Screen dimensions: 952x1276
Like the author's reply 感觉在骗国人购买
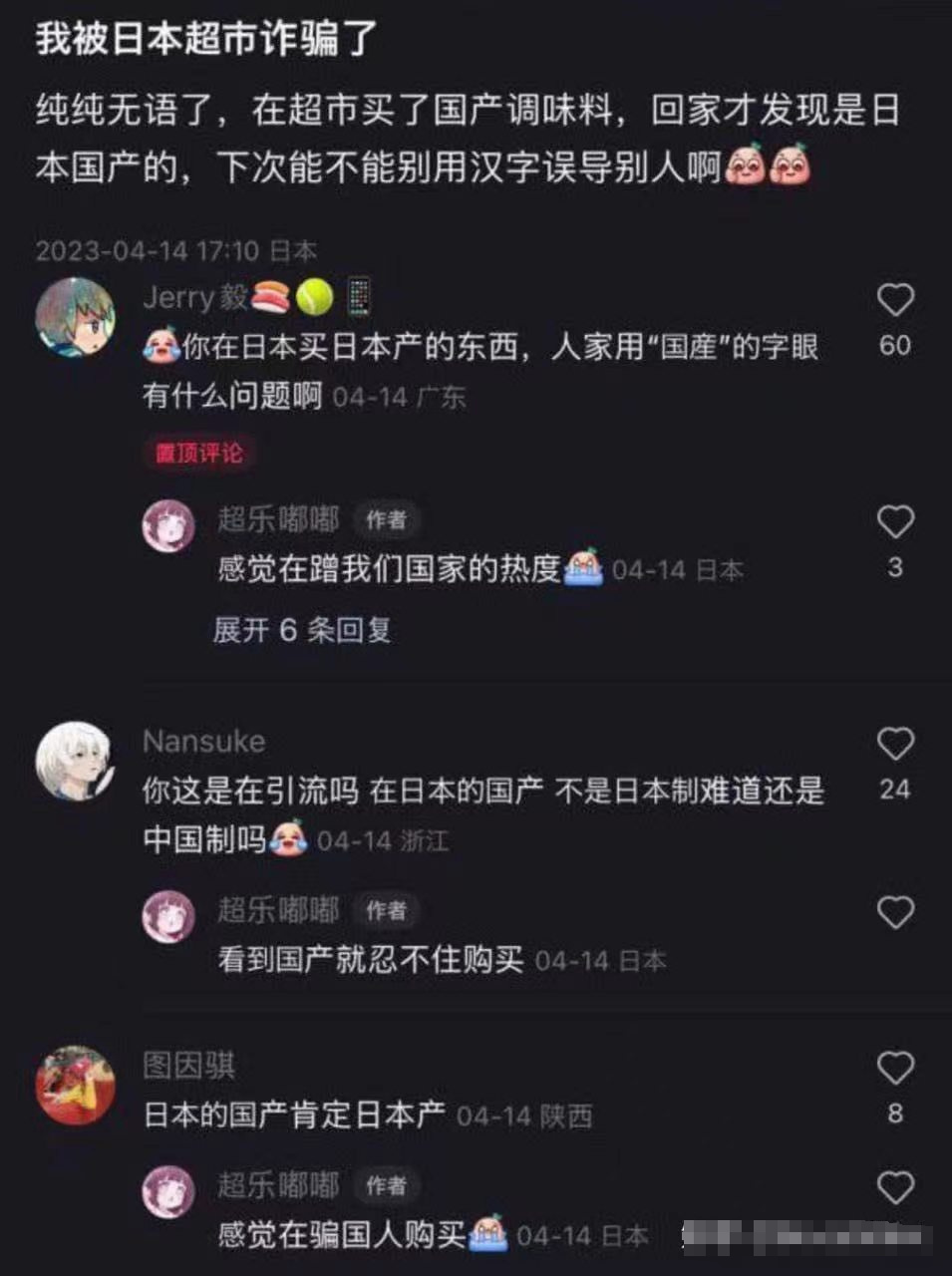pyautogui.click(x=894, y=1187)
